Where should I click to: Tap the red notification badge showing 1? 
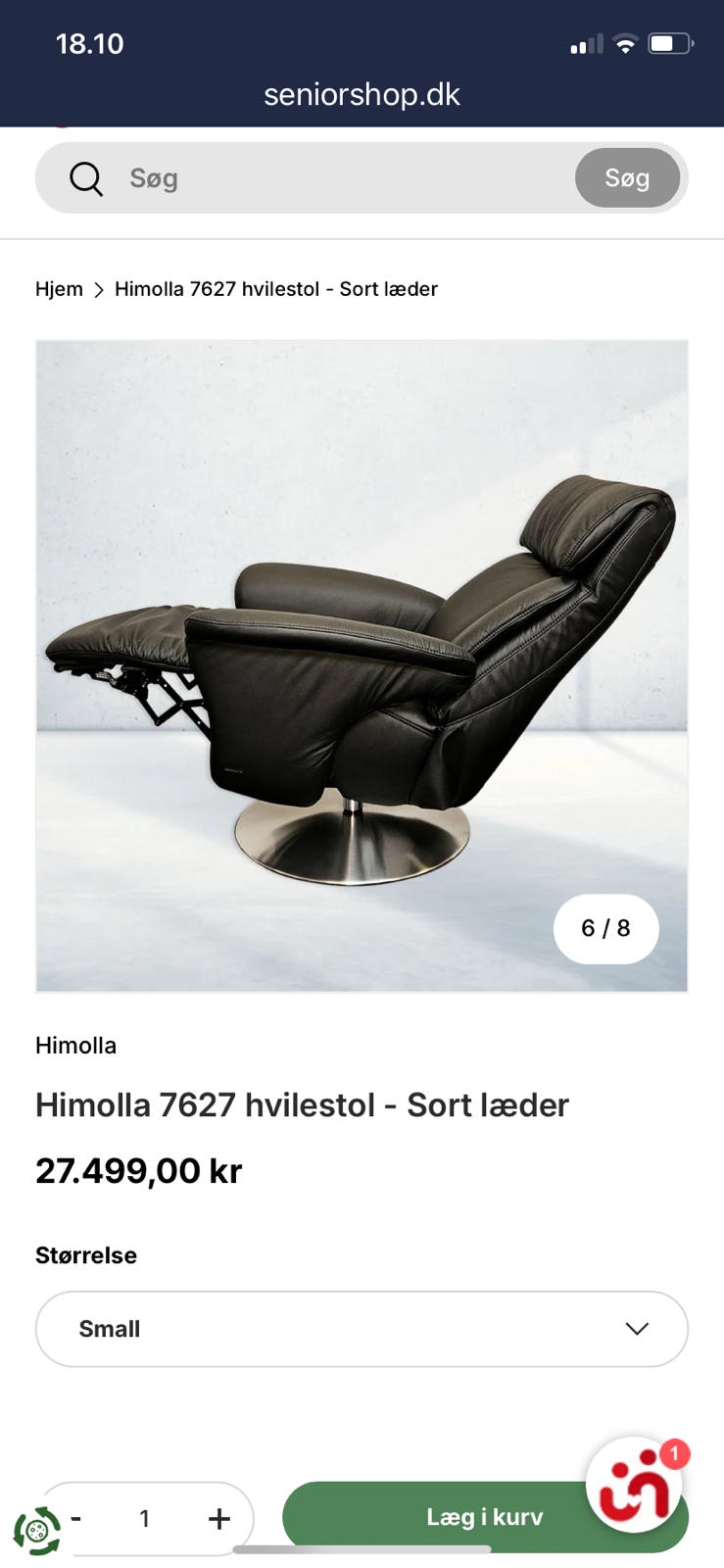674,1455
